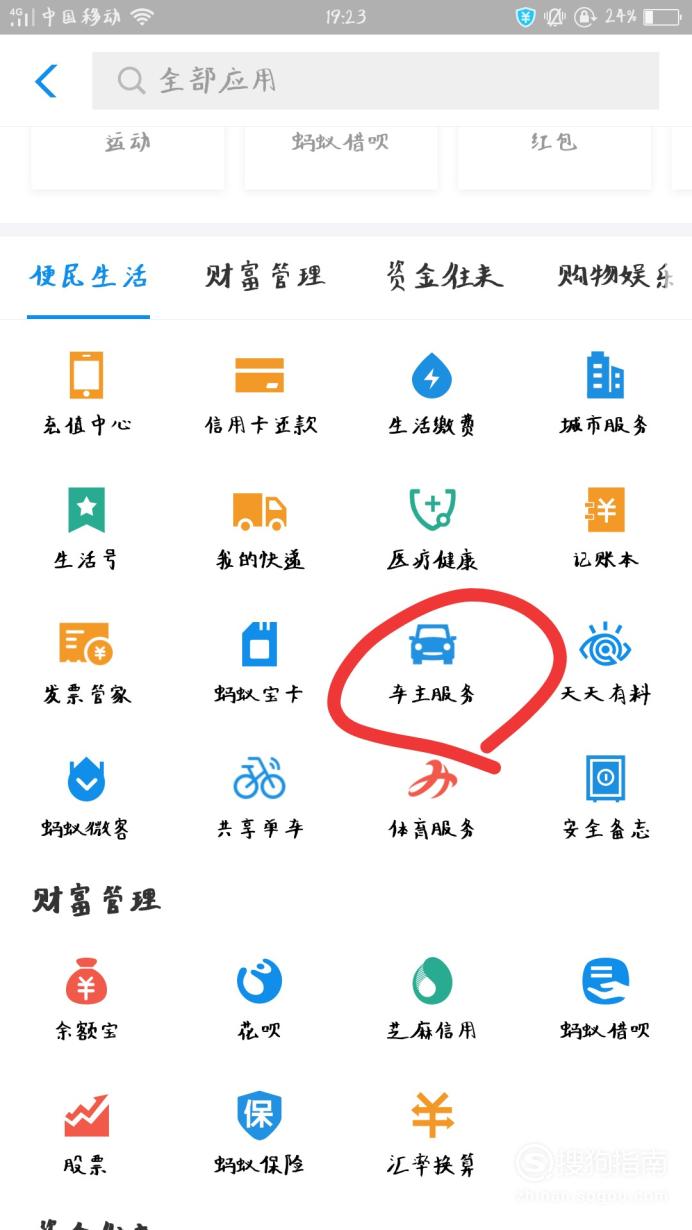Select the 便民生活 tab
The height and width of the screenshot is (1230, 692).
click(x=88, y=276)
